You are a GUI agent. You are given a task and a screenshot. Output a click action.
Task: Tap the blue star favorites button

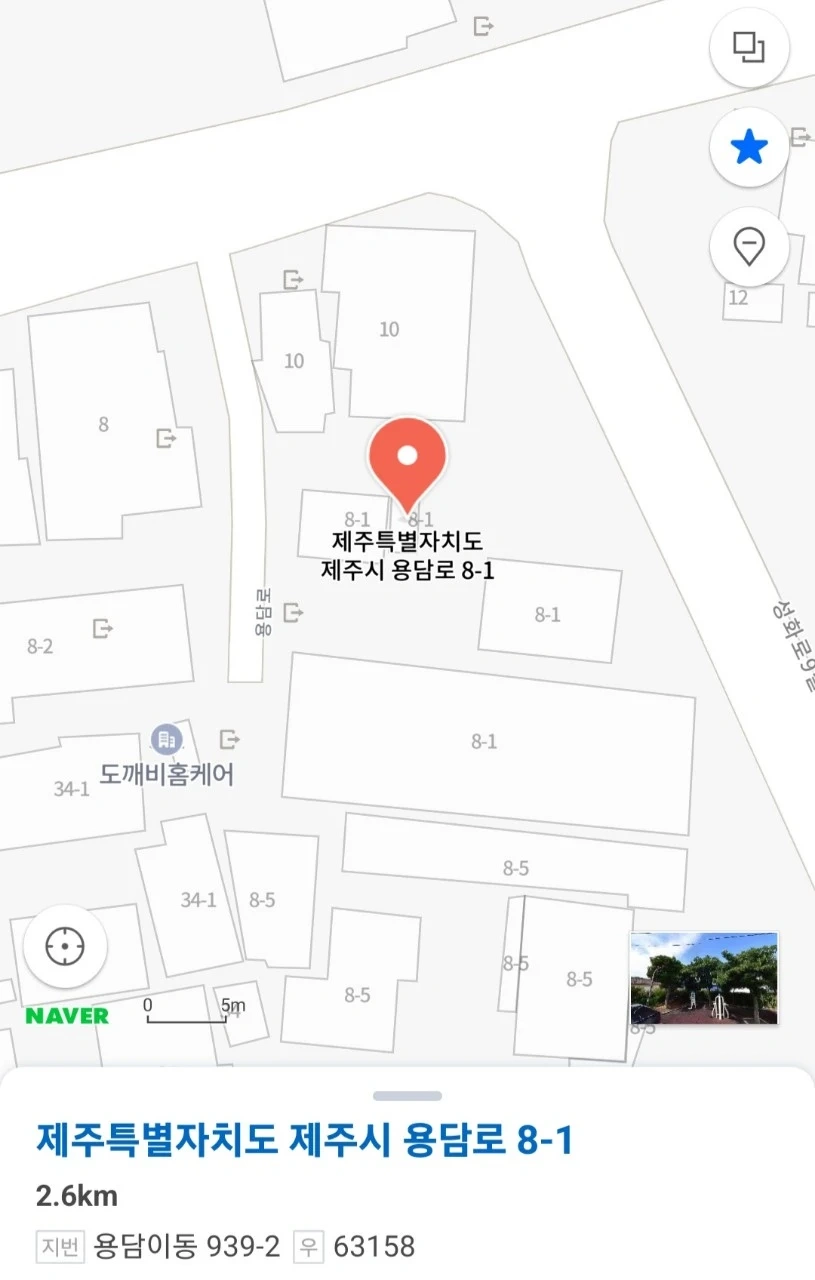[x=749, y=148]
